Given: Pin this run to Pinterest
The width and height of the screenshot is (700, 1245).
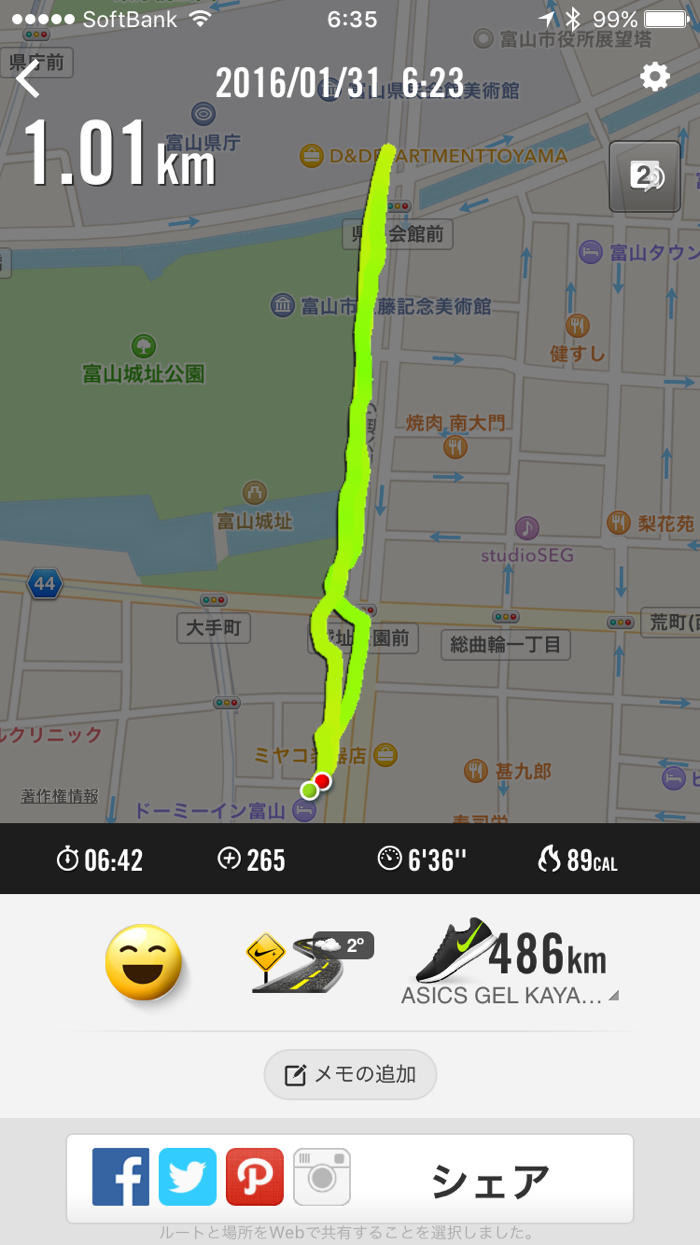Looking at the screenshot, I should point(254,1177).
